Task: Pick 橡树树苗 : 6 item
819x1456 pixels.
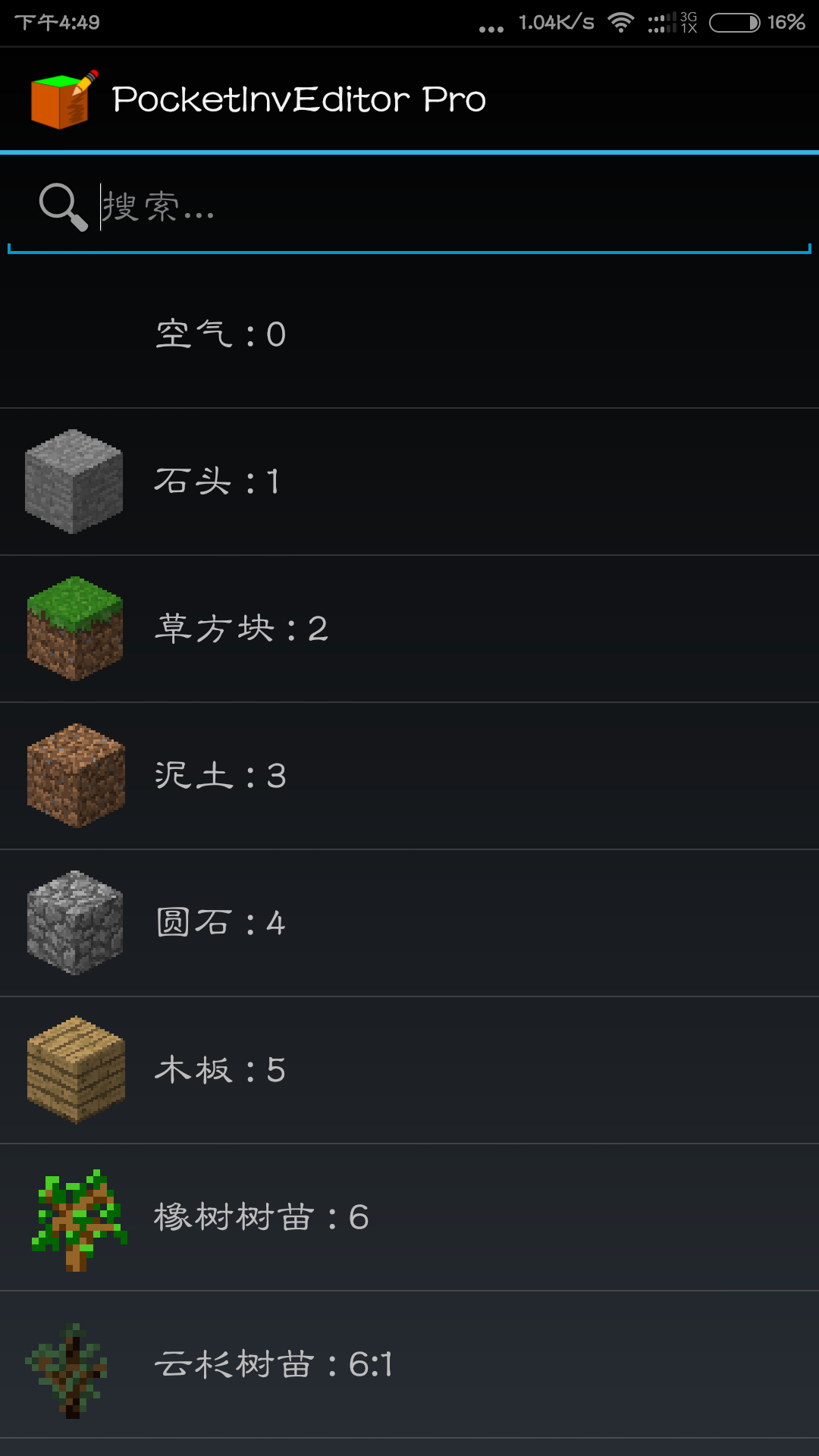Action: pyautogui.click(x=409, y=1217)
